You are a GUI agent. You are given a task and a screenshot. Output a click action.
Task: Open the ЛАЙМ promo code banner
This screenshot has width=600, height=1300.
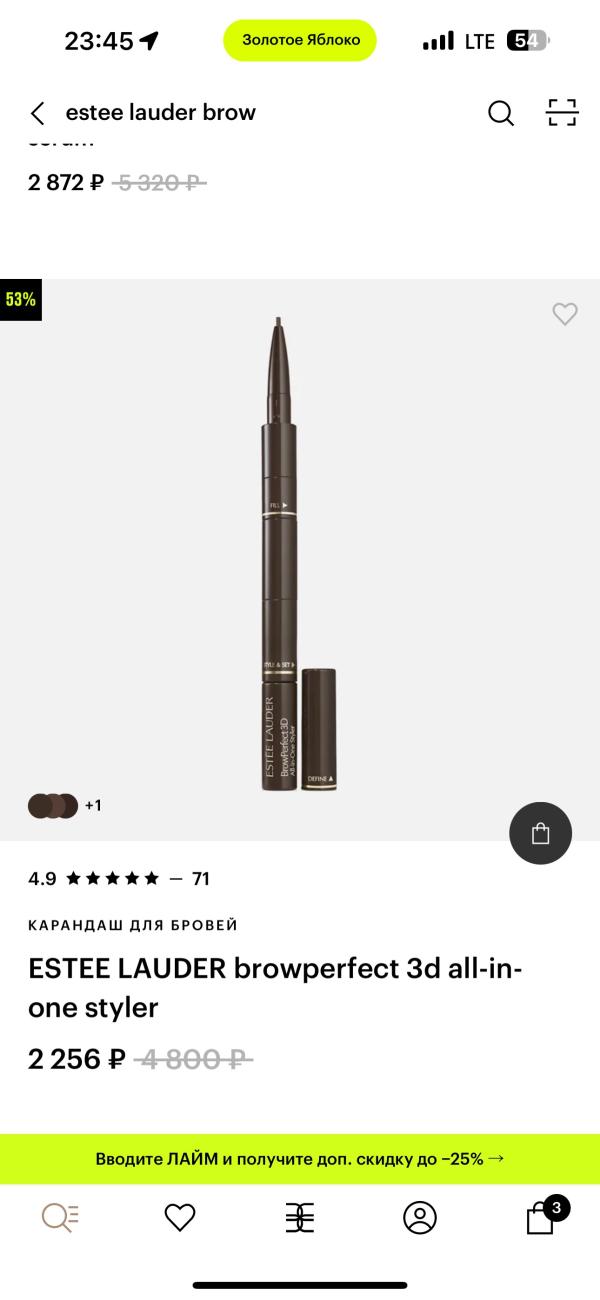(300, 1159)
